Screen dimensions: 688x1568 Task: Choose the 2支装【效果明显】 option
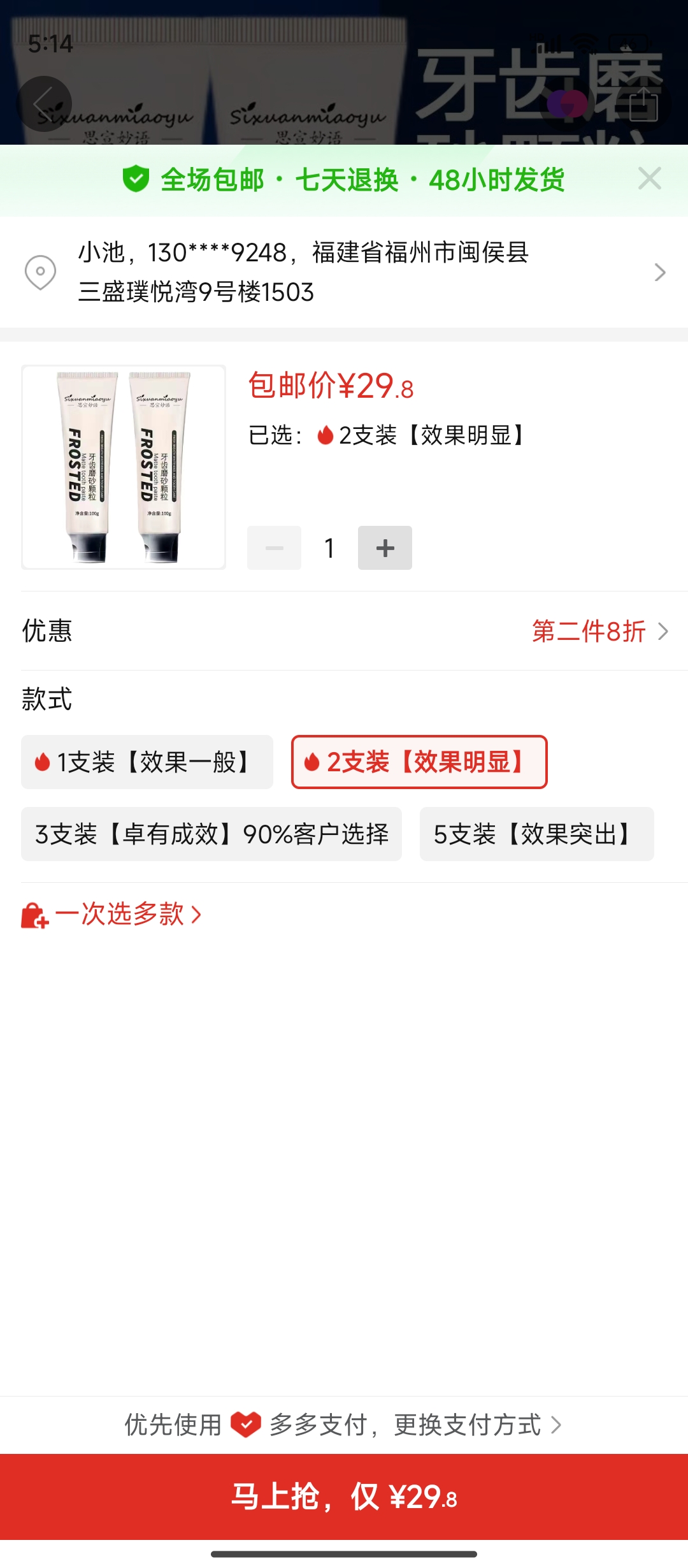click(x=419, y=762)
